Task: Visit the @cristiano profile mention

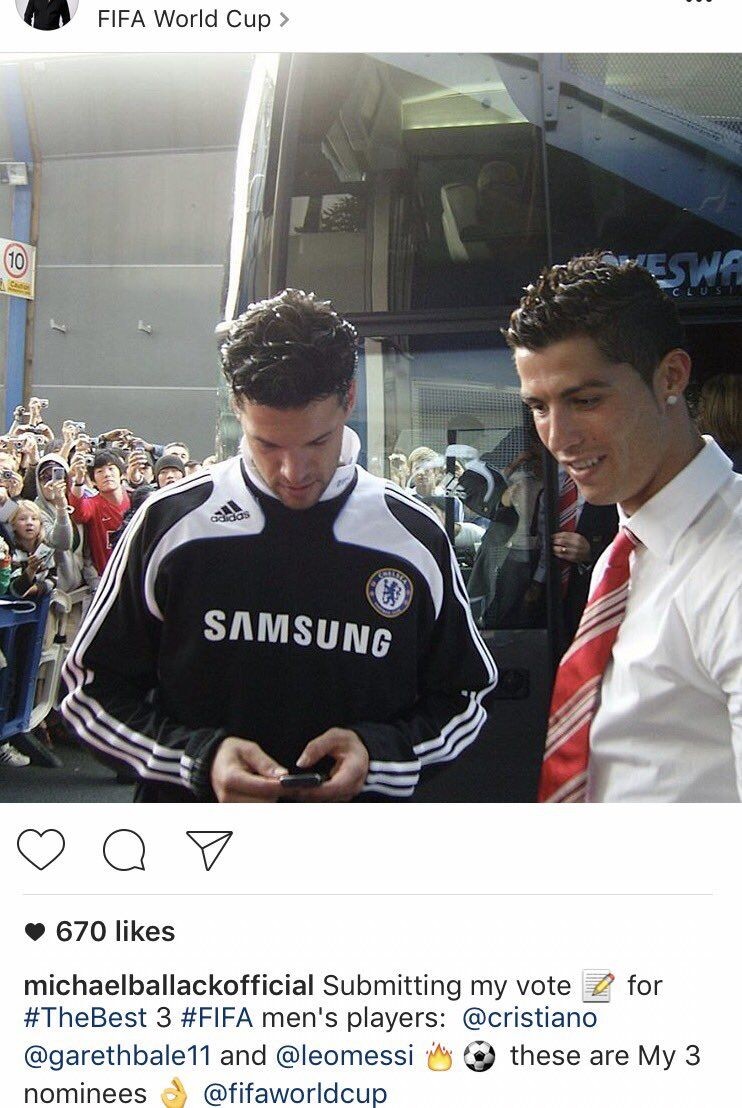Action: 530,1019
